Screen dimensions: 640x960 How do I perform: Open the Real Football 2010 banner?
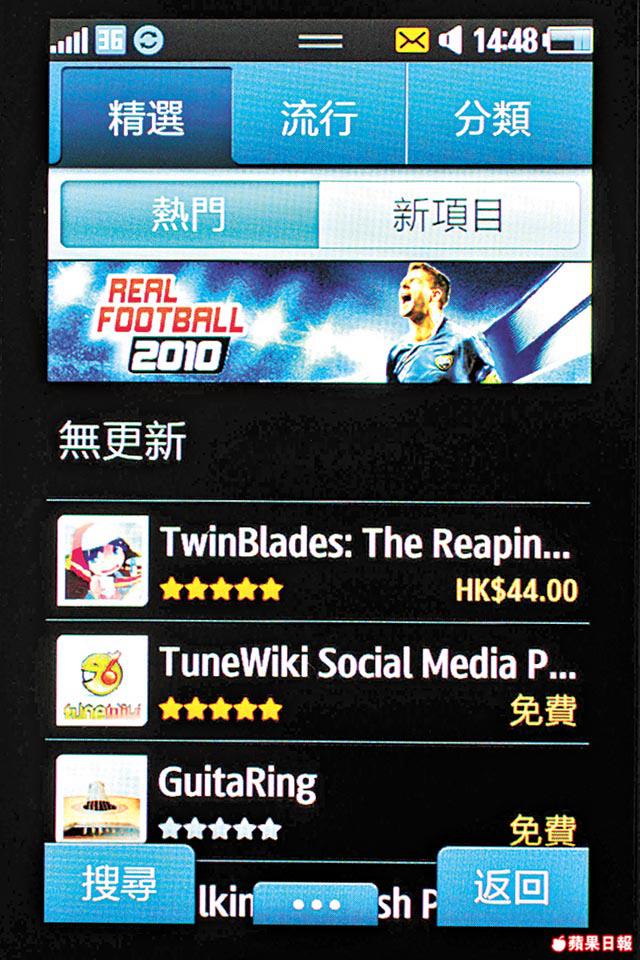319,322
